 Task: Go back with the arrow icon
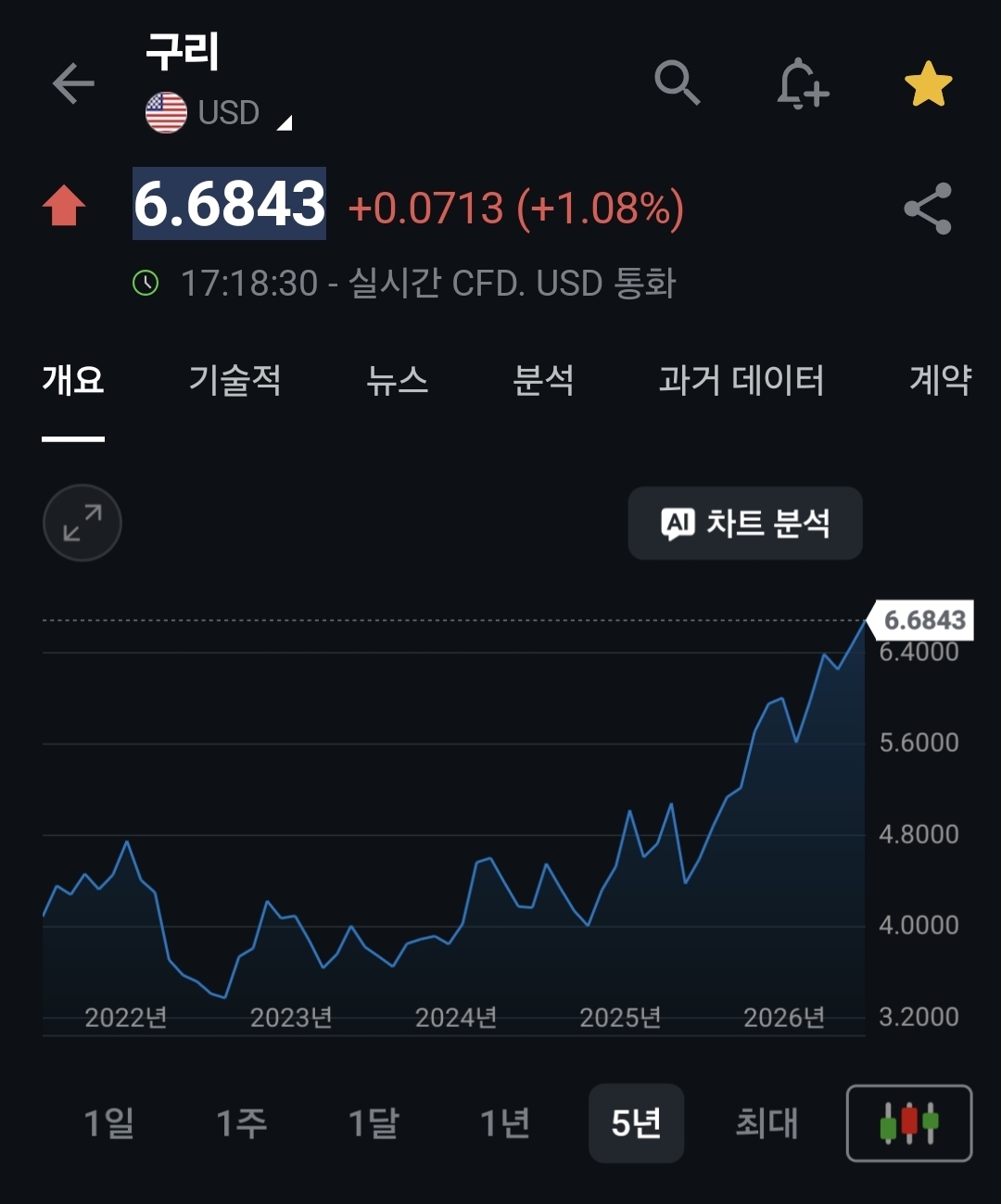click(73, 84)
